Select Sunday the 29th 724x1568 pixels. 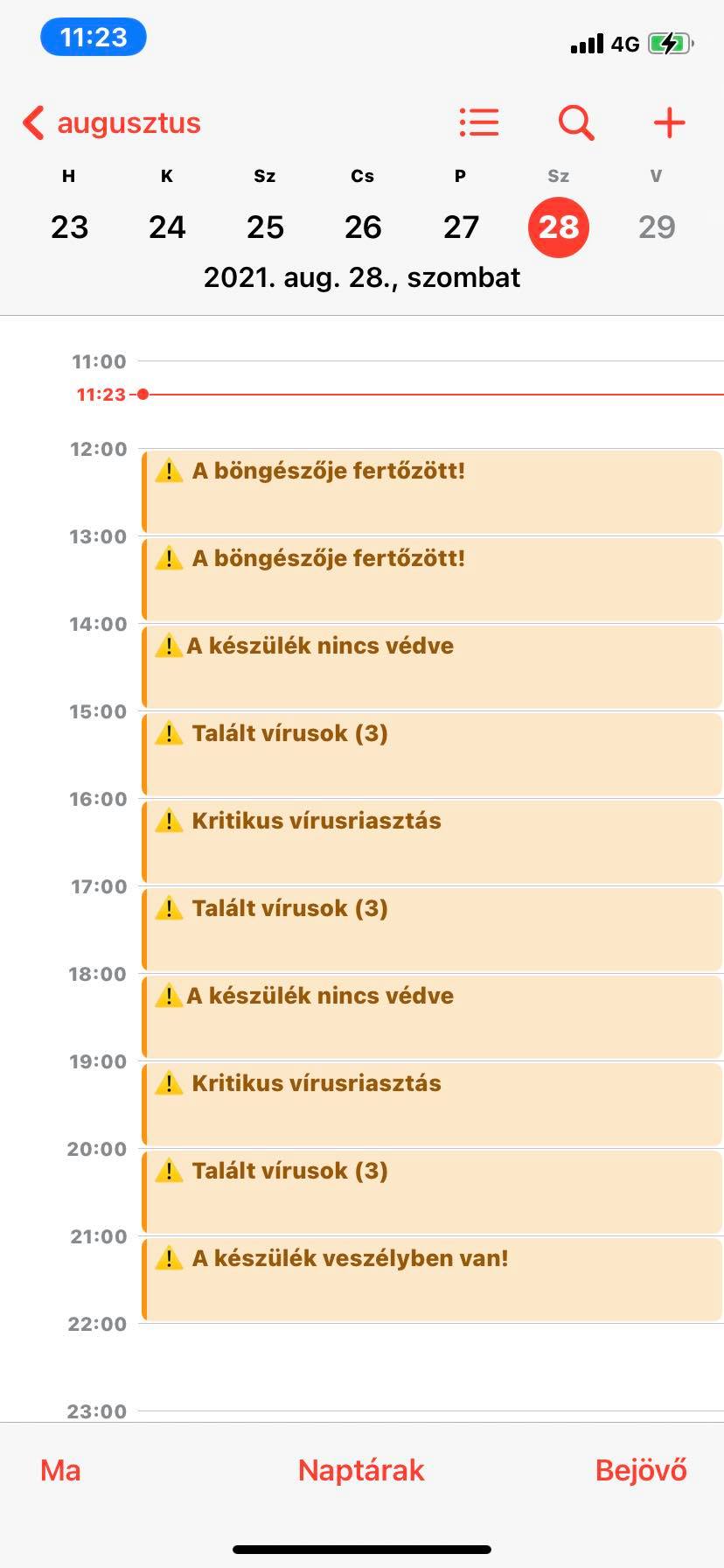(657, 227)
